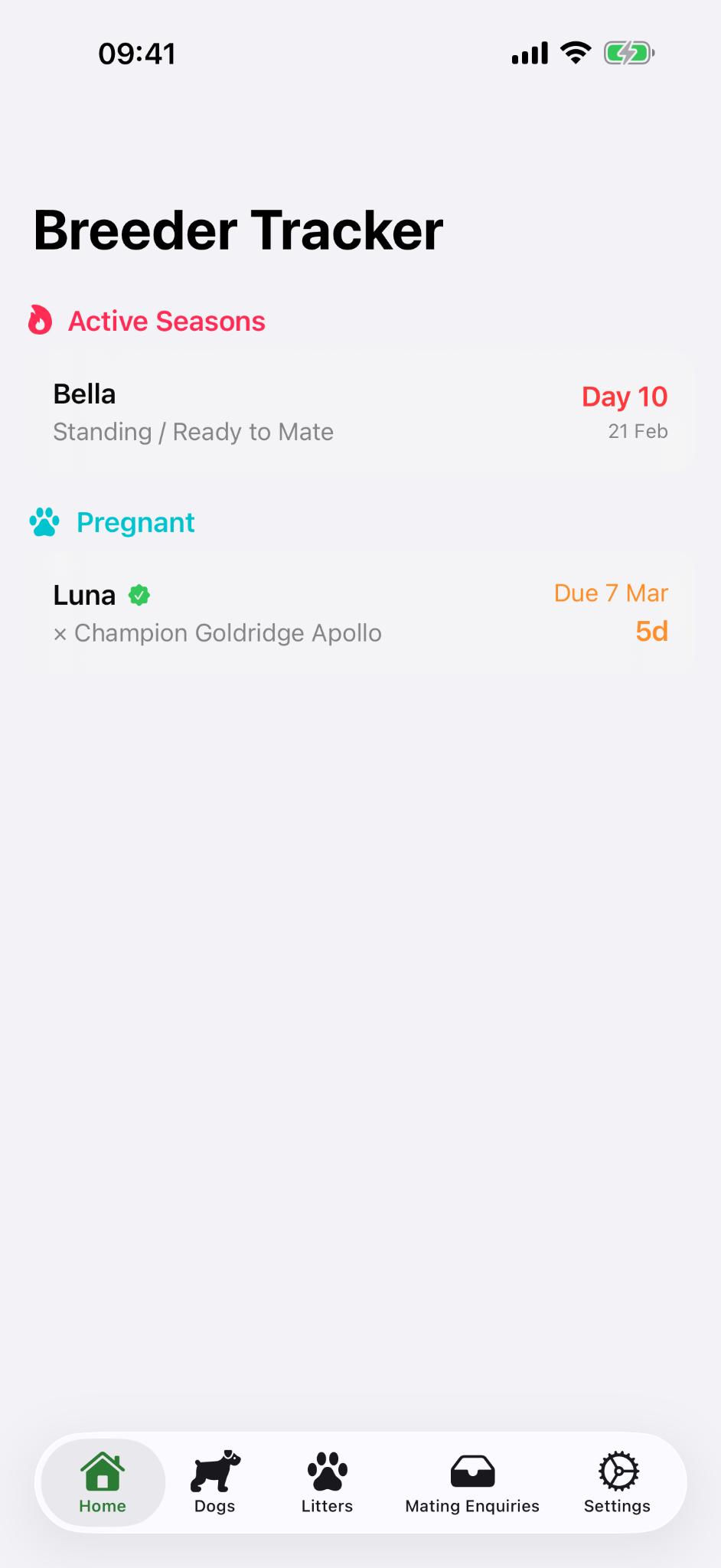Viewport: 721px width, 1568px height.
Task: Tap Luna's green verified badge
Action: click(x=139, y=595)
